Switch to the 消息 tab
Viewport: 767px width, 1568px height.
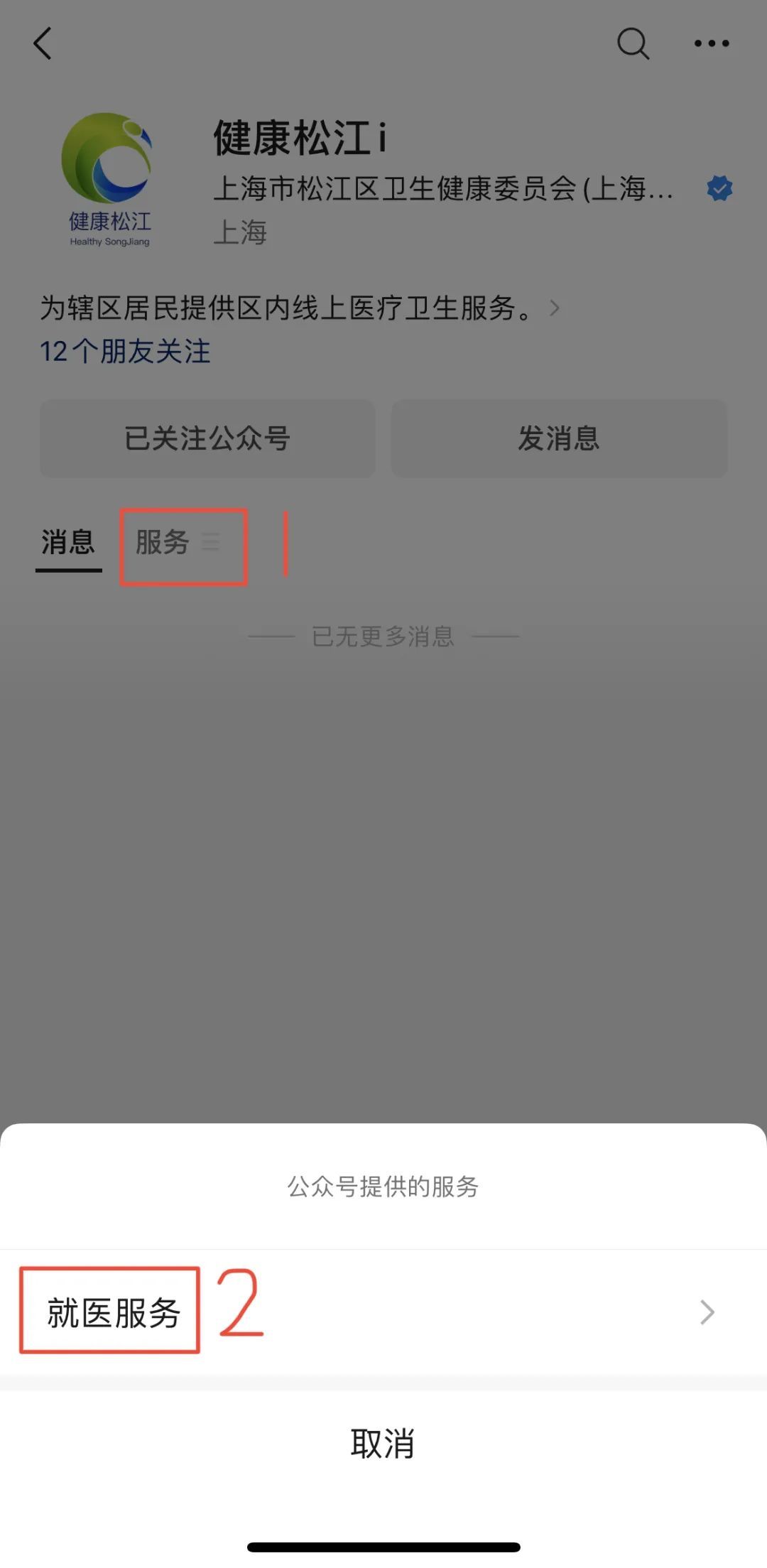[x=68, y=543]
